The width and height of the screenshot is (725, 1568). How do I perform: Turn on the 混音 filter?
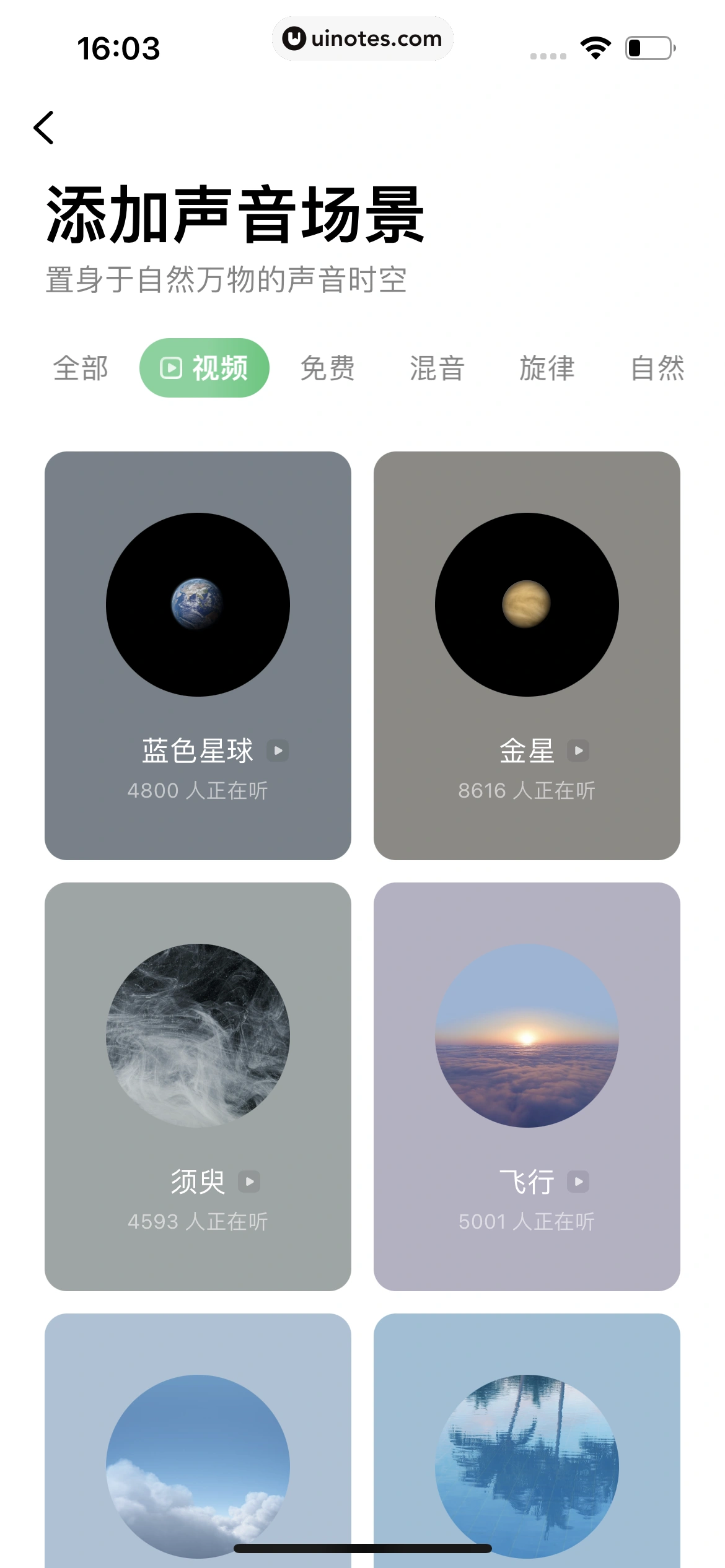(x=436, y=367)
